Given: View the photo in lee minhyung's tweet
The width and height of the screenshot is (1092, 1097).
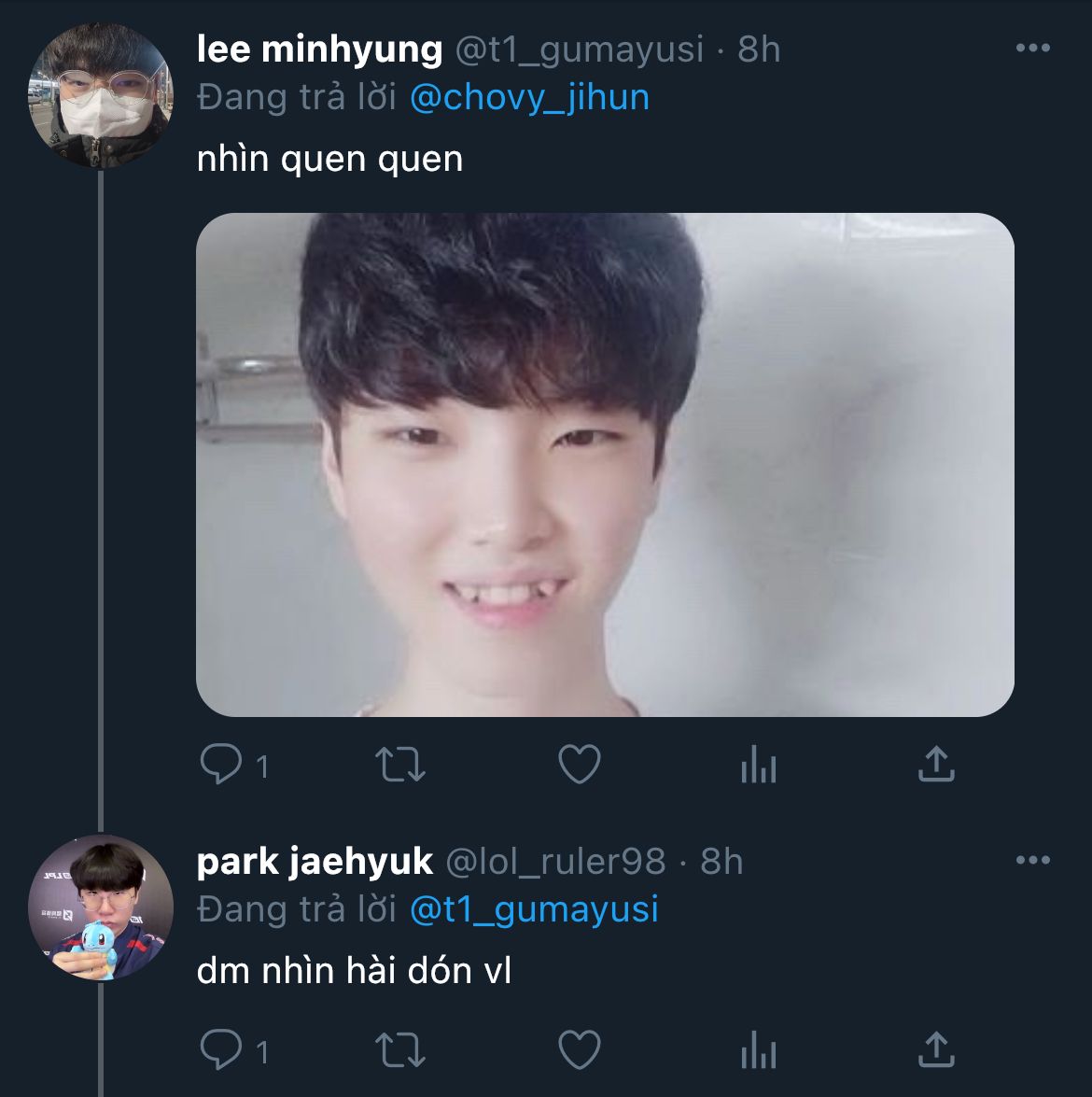Looking at the screenshot, I should click(605, 464).
